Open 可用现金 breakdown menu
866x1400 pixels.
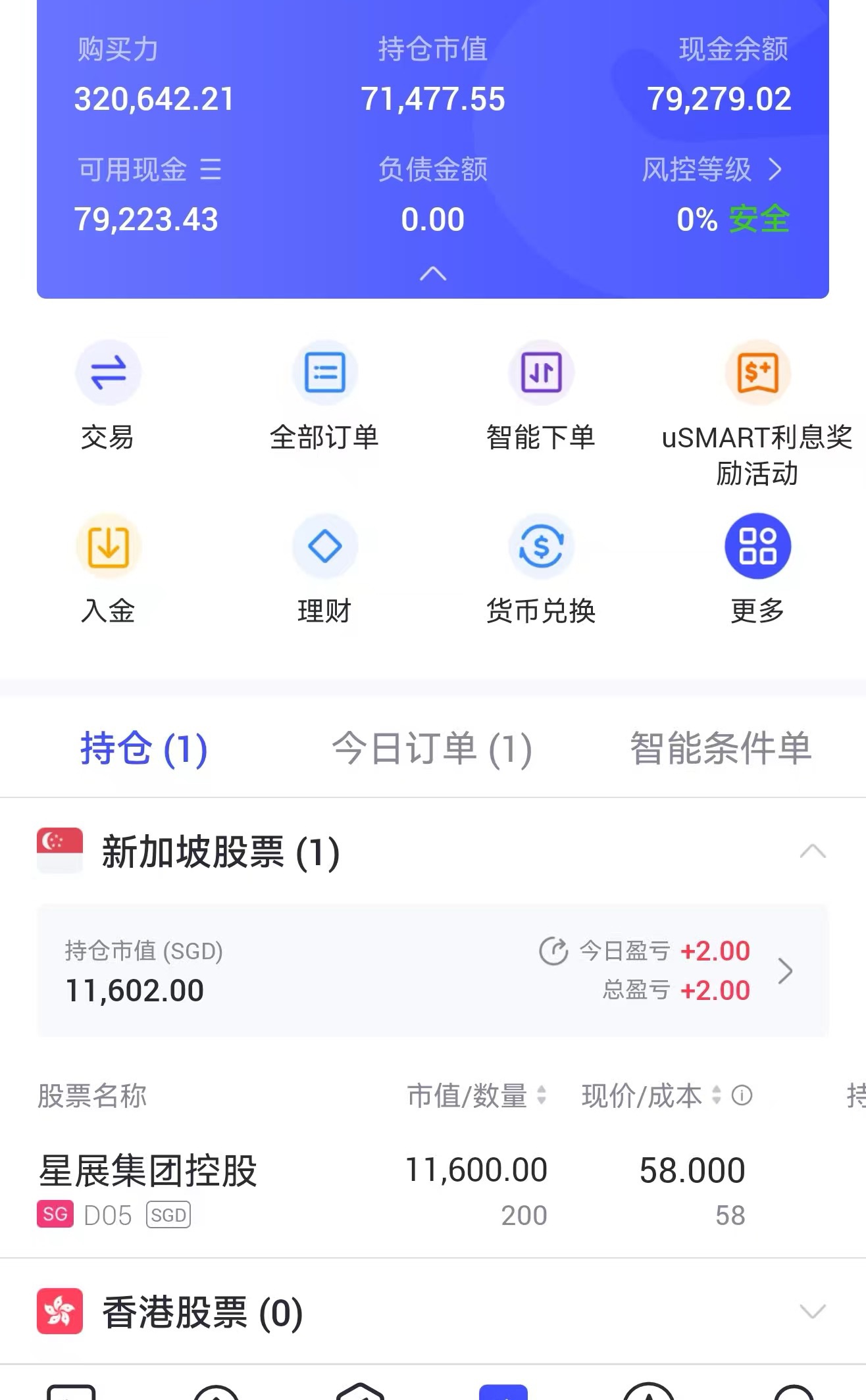211,170
